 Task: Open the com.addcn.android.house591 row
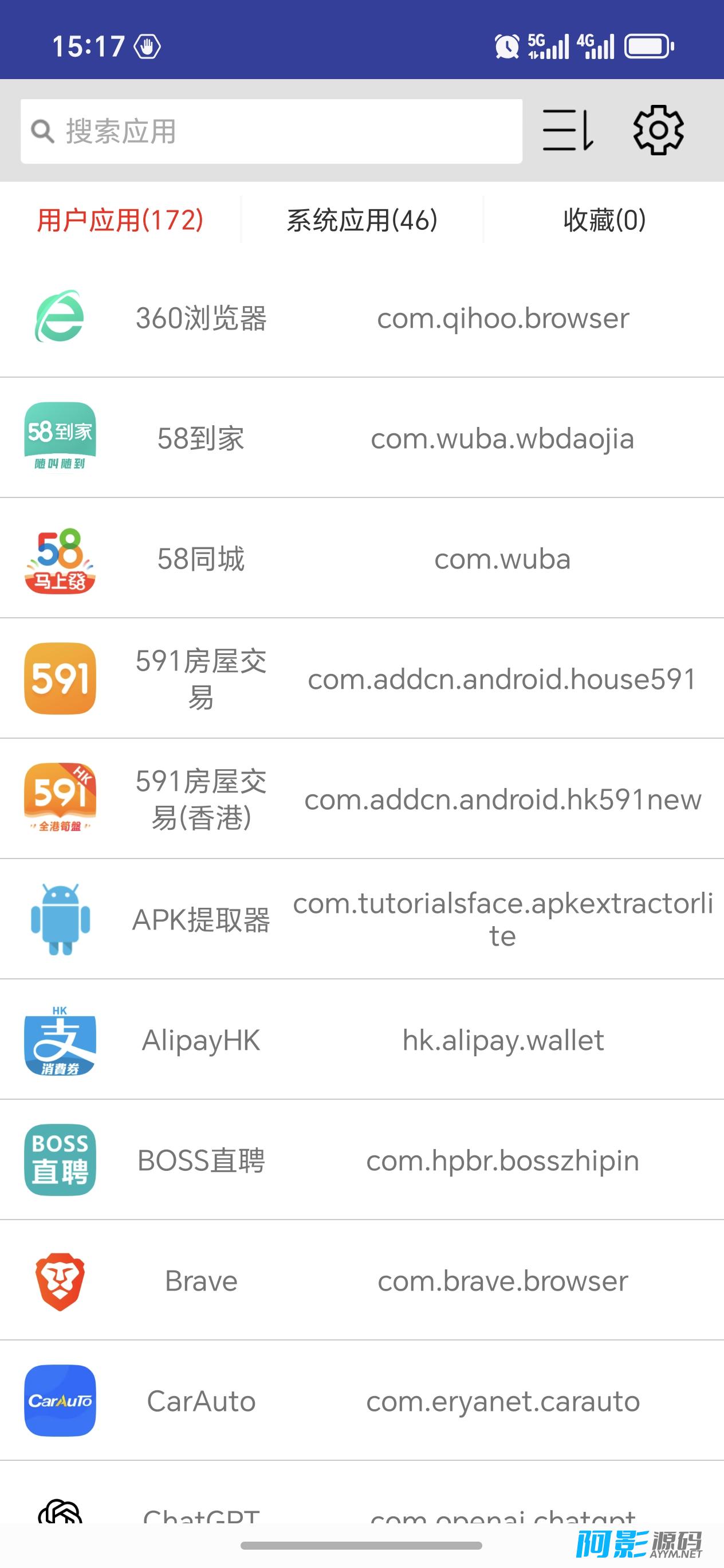(x=362, y=679)
